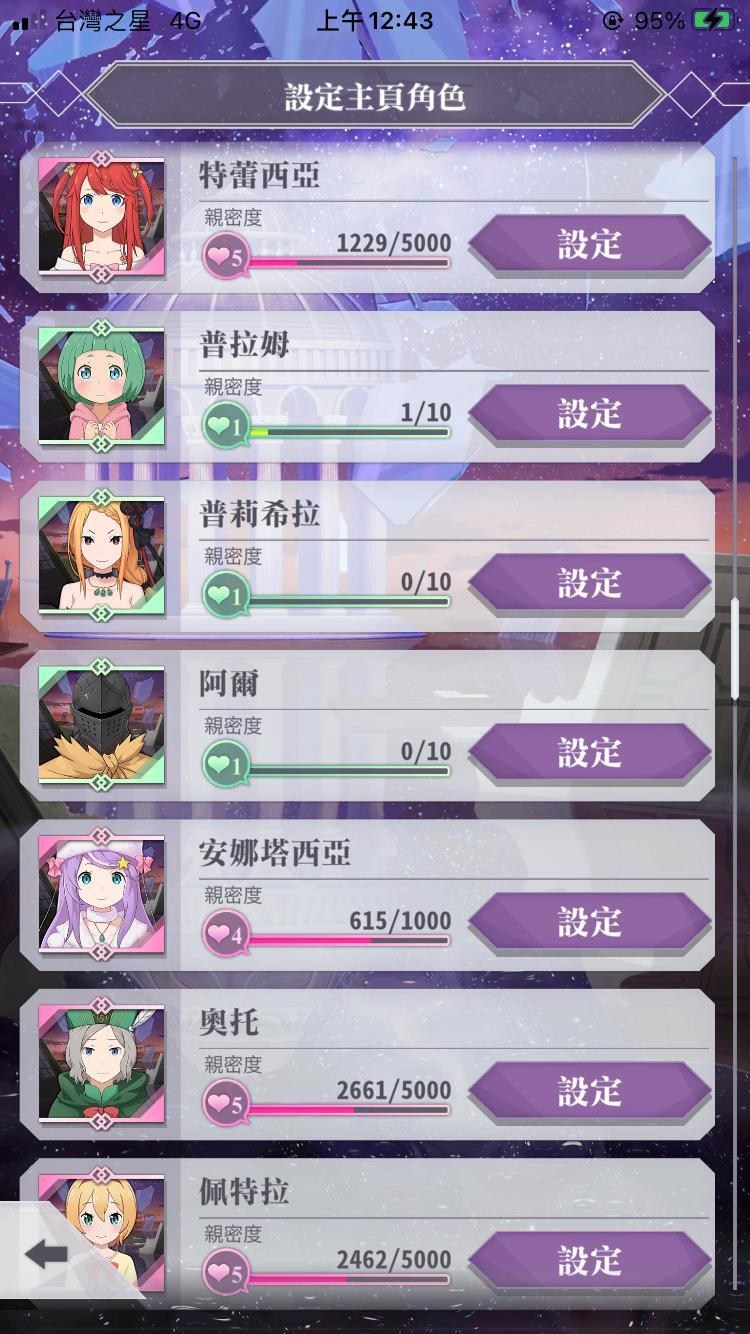Select 設定 for 安娜塔西亞
The image size is (750, 1334).
tap(590, 922)
